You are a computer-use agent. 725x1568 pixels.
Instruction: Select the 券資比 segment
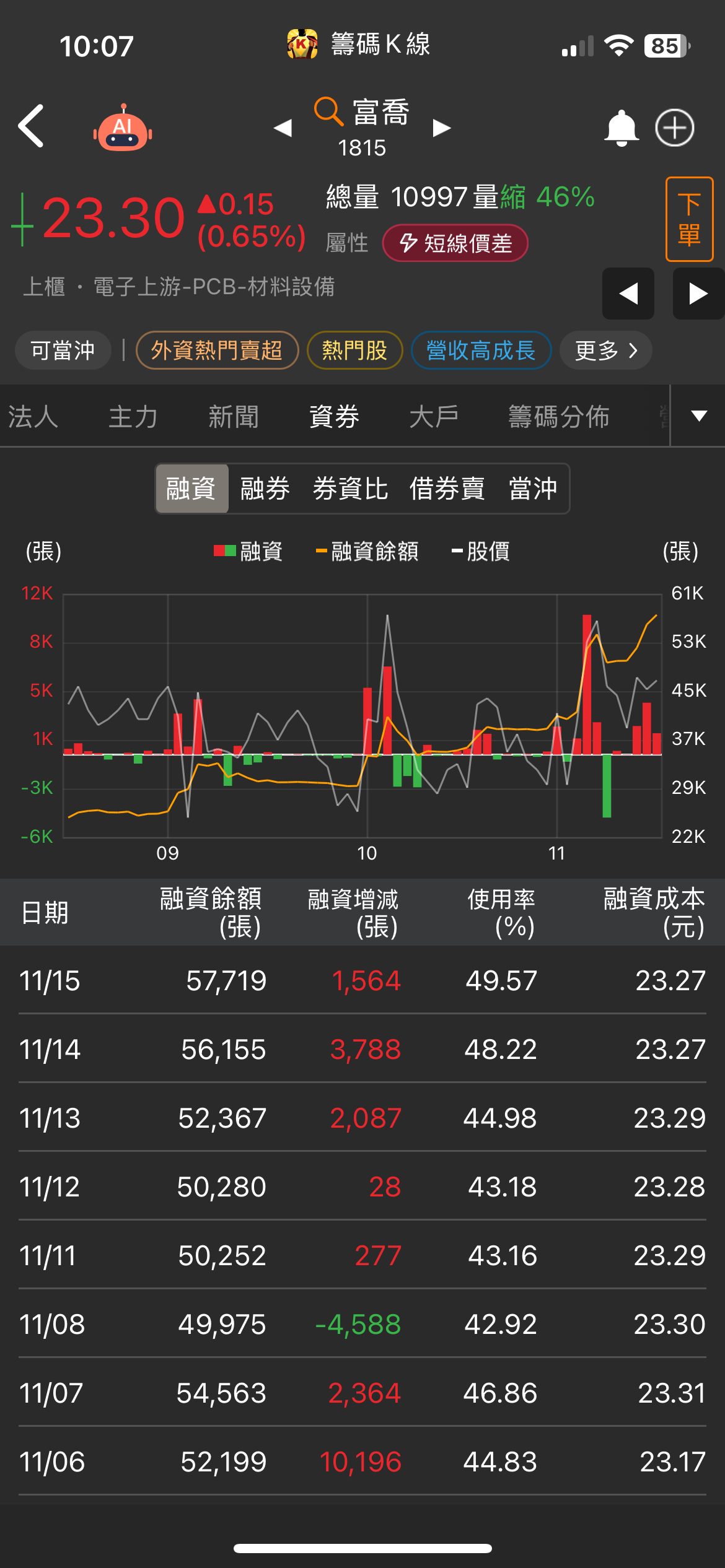[350, 489]
